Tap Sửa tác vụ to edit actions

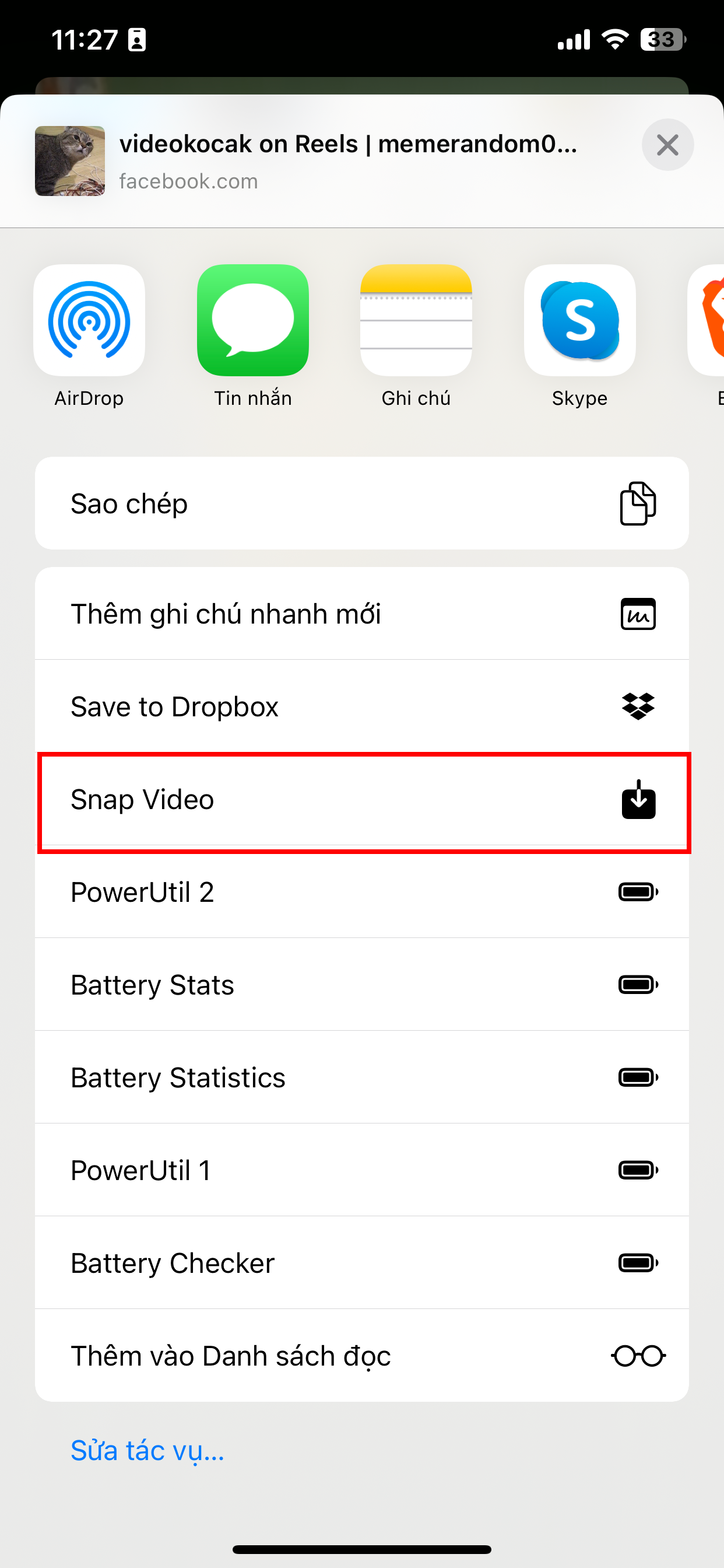coord(147,1451)
